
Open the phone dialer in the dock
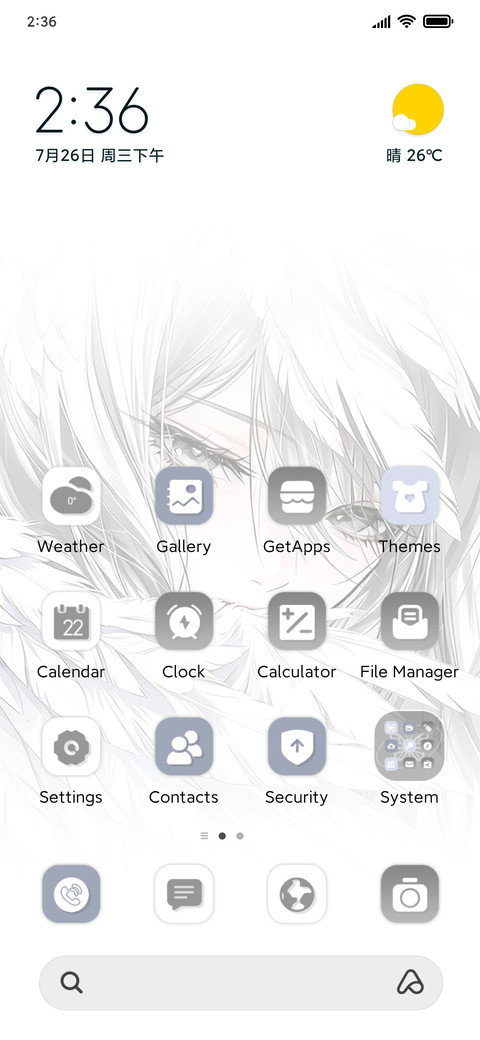71,893
